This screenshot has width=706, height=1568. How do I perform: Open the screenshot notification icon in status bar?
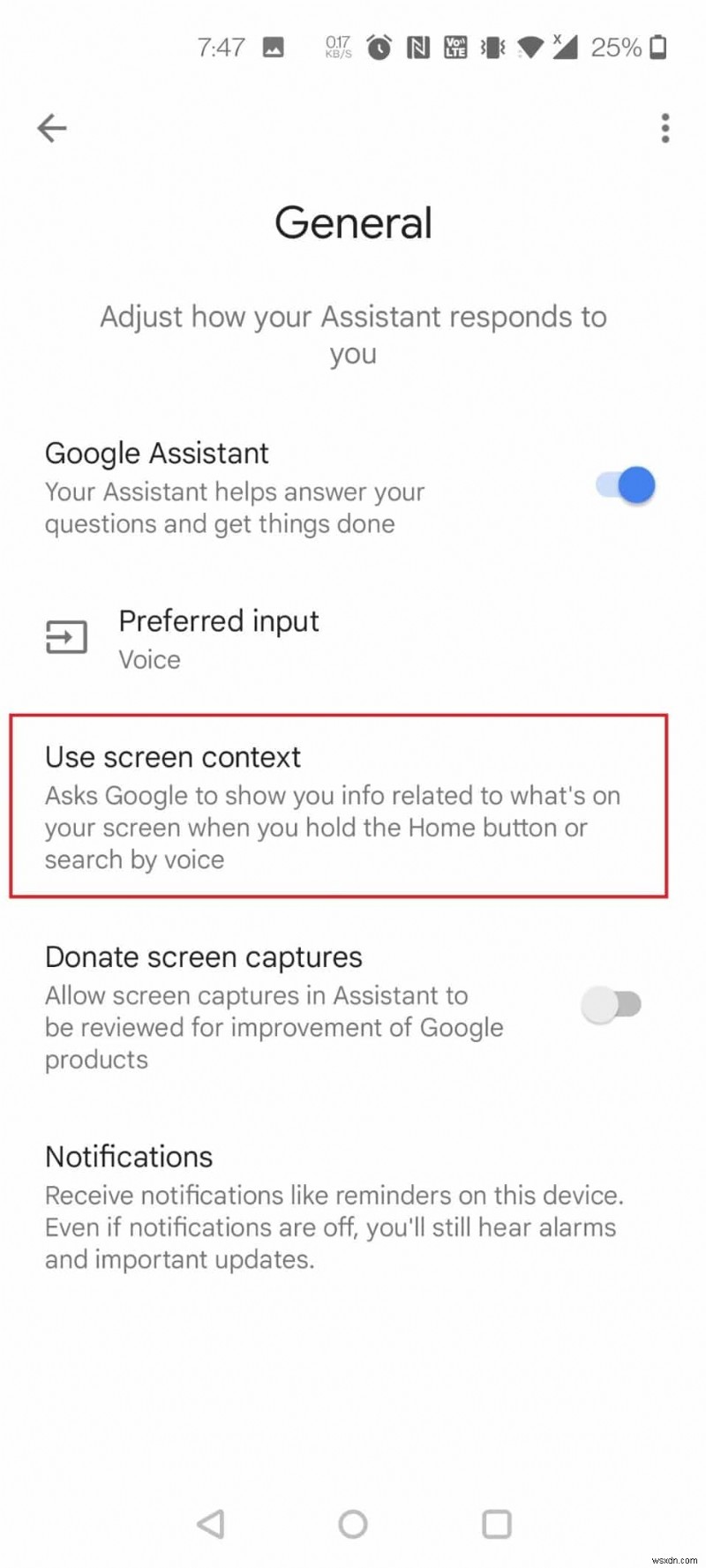(274, 47)
